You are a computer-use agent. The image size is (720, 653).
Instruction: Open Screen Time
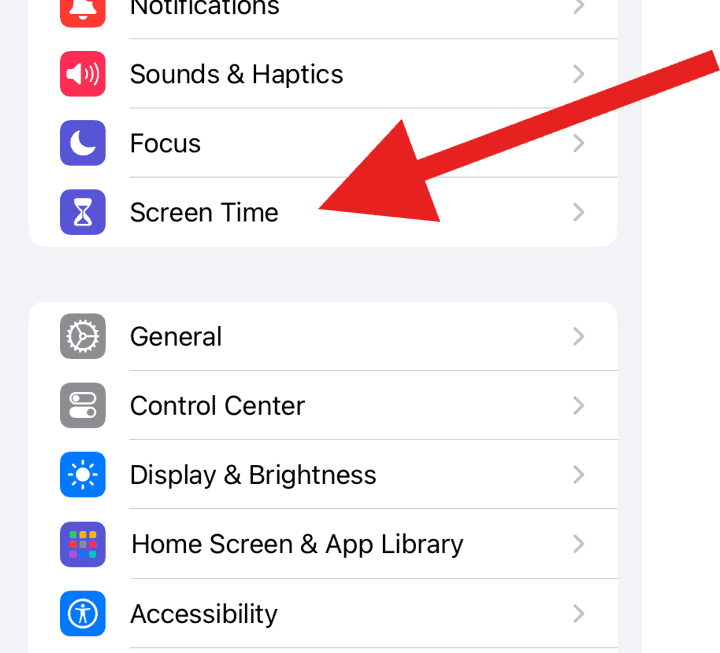tap(204, 213)
